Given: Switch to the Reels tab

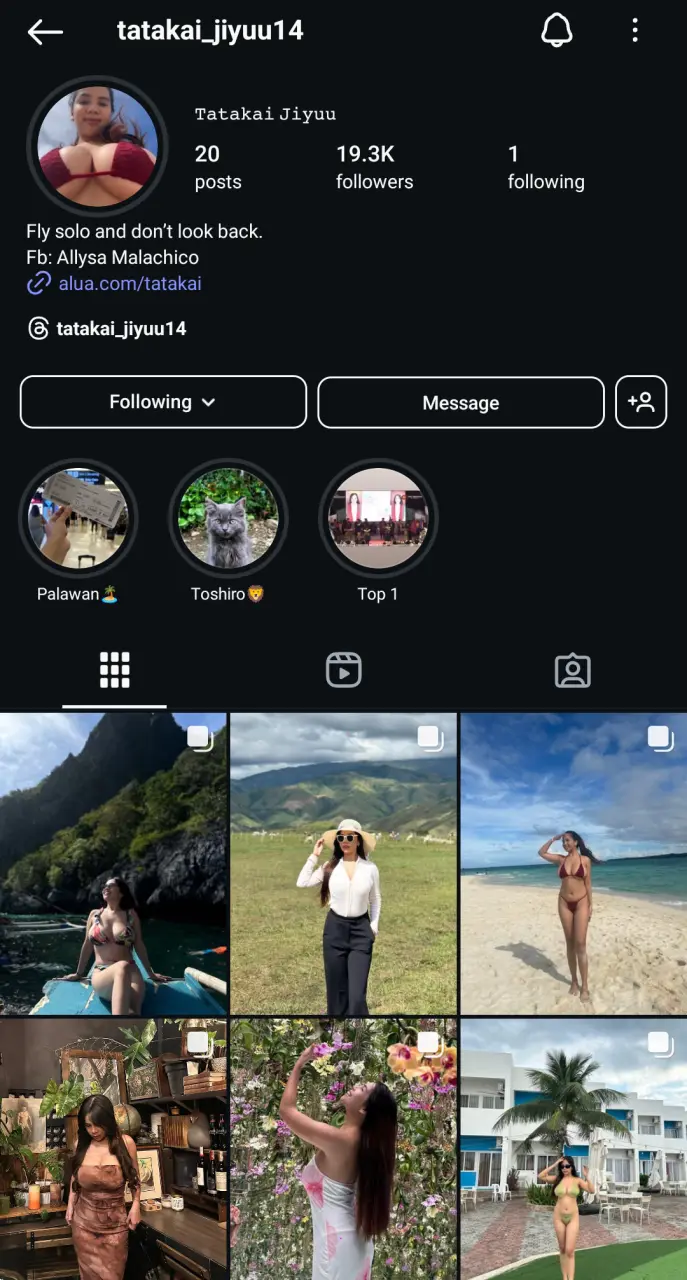Looking at the screenshot, I should tap(343, 670).
